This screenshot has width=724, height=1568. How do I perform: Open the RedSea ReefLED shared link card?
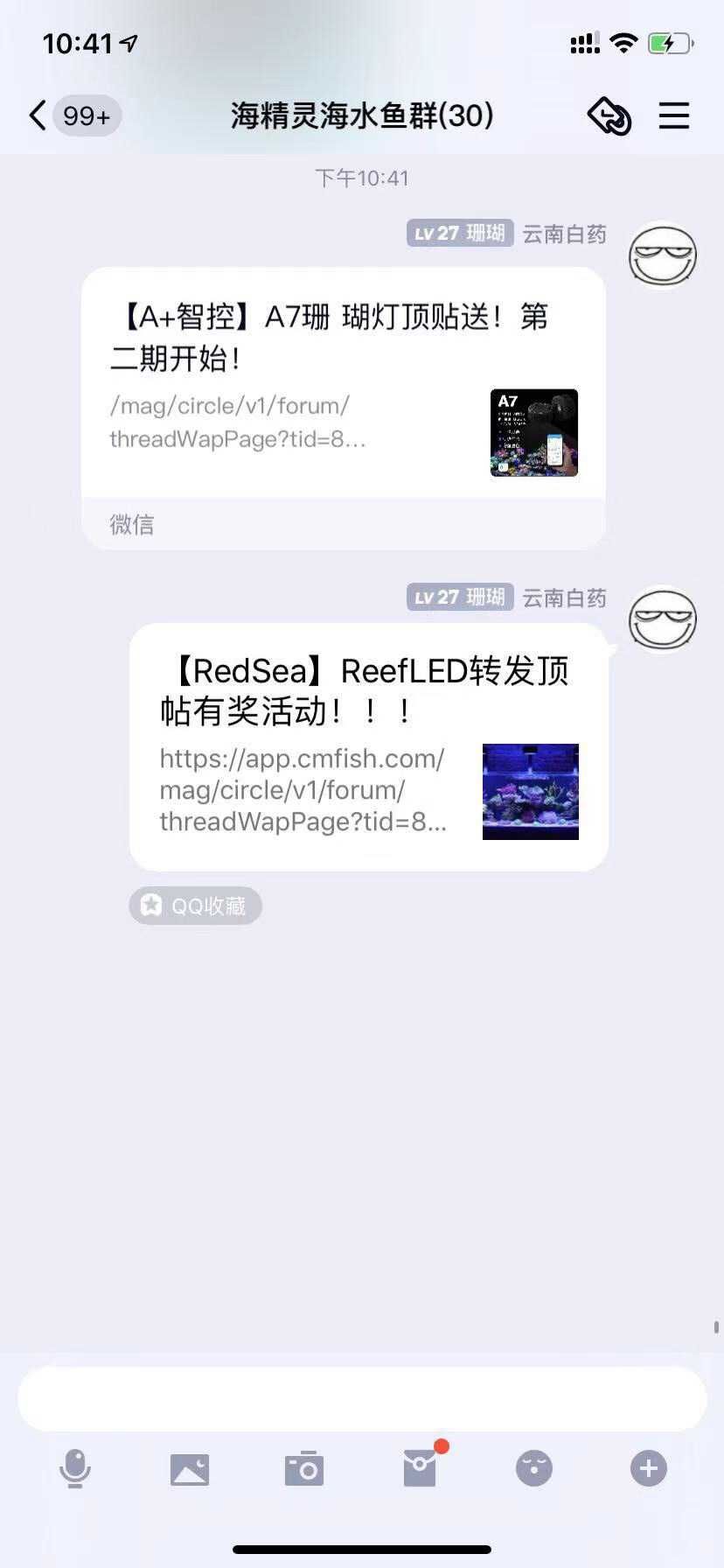(368, 746)
